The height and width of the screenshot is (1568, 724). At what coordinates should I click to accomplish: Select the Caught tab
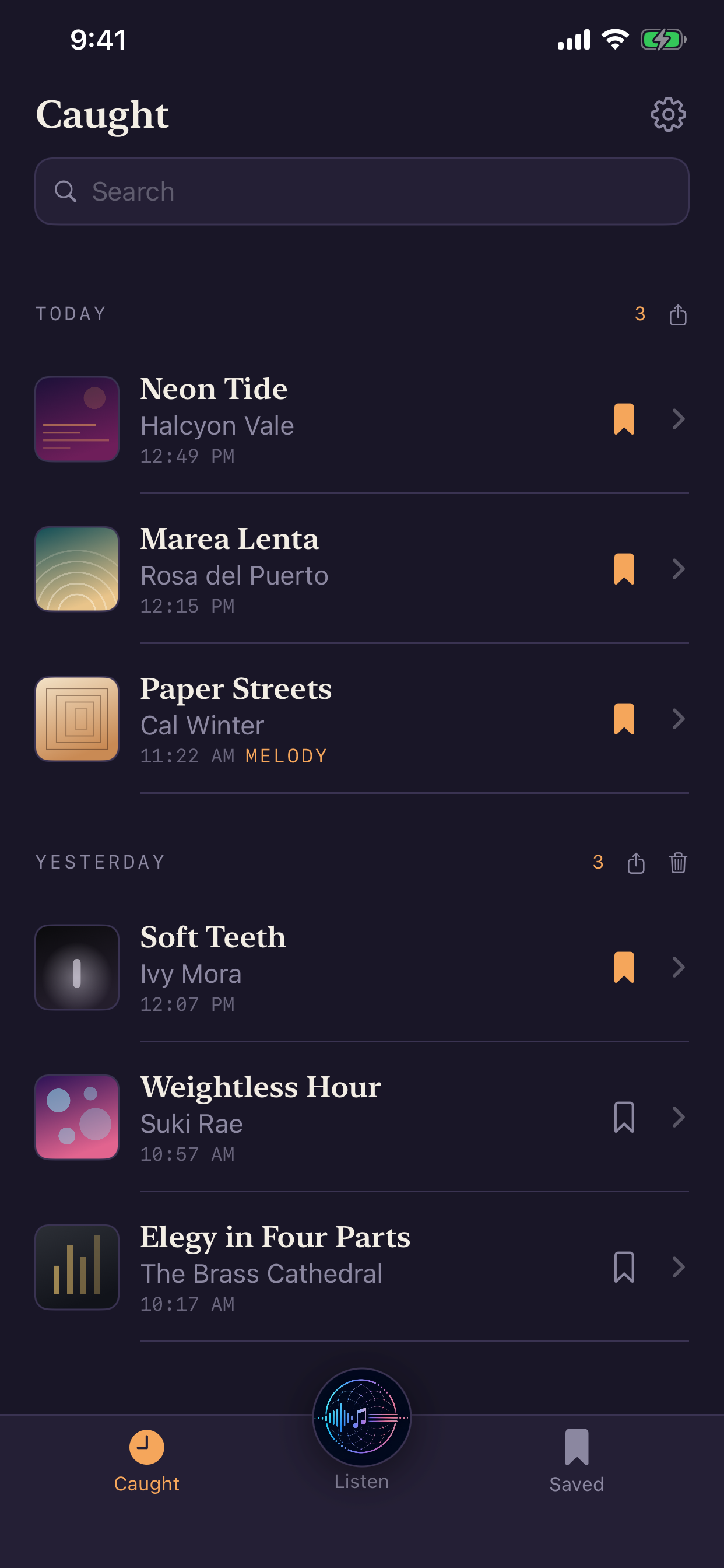(147, 1461)
